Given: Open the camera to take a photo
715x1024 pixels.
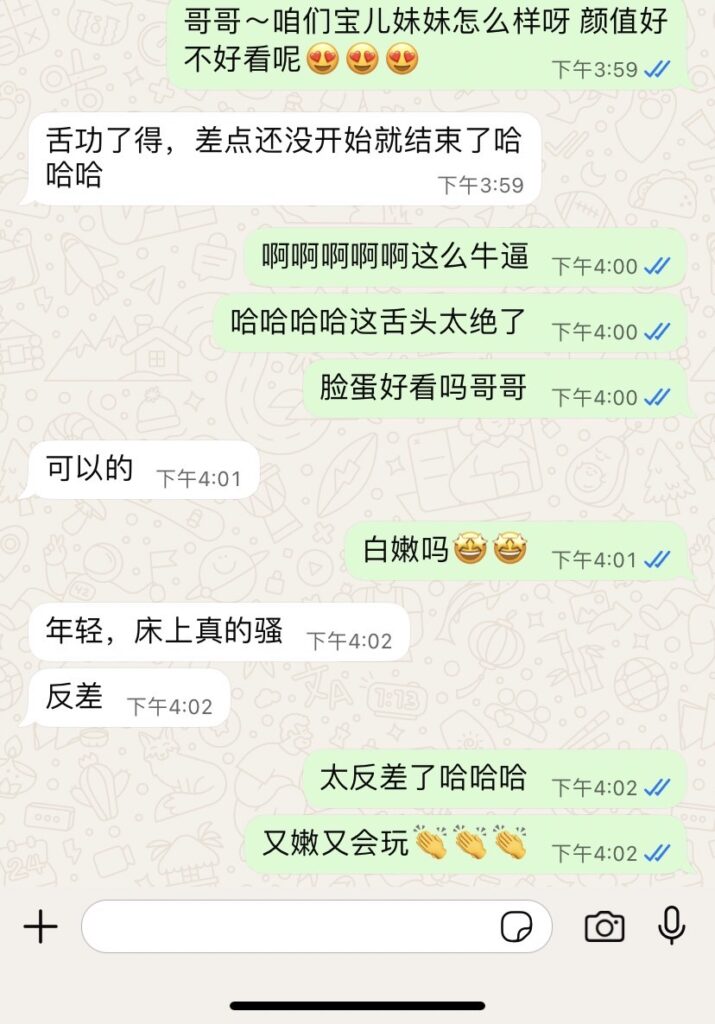Looking at the screenshot, I should 604,927.
